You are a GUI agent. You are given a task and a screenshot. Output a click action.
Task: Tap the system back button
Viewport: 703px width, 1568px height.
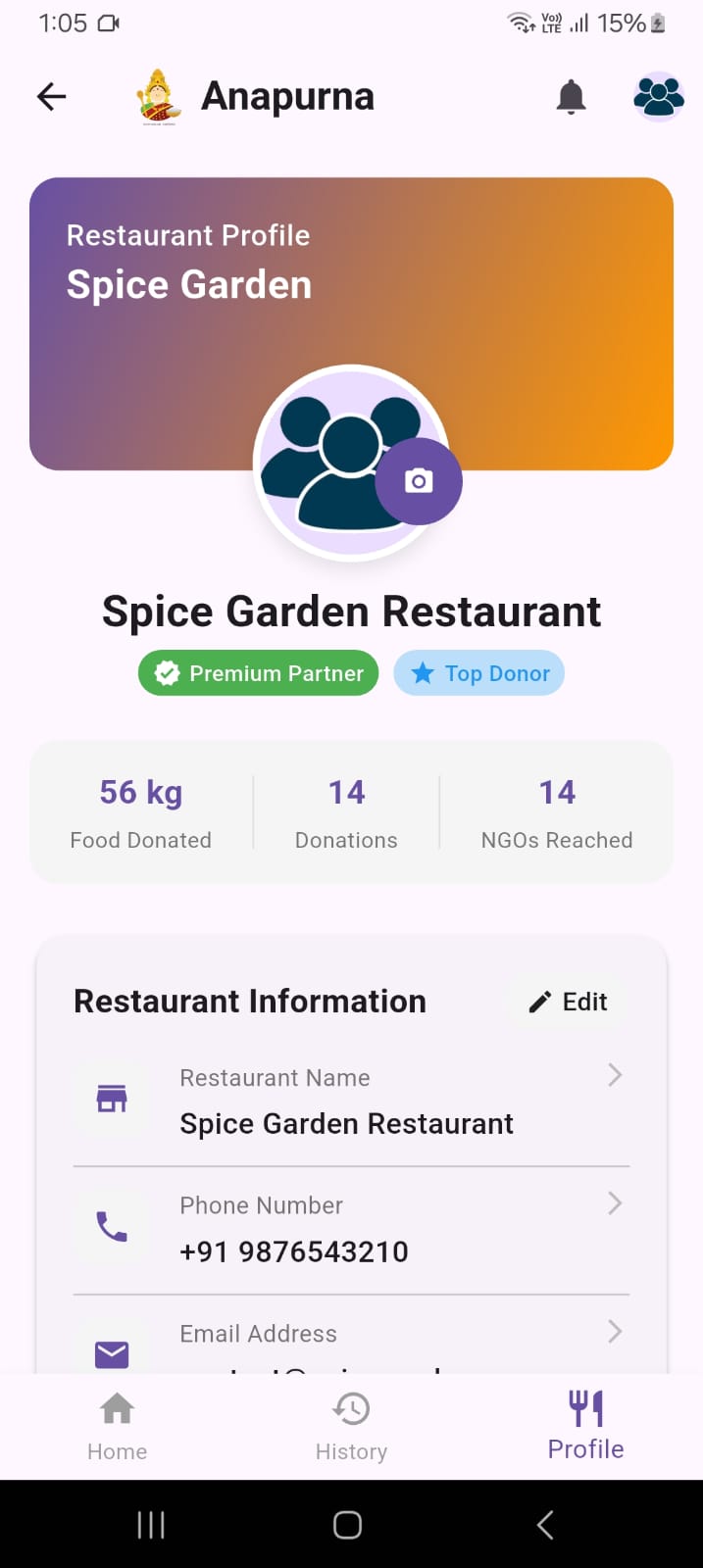coord(546,1525)
